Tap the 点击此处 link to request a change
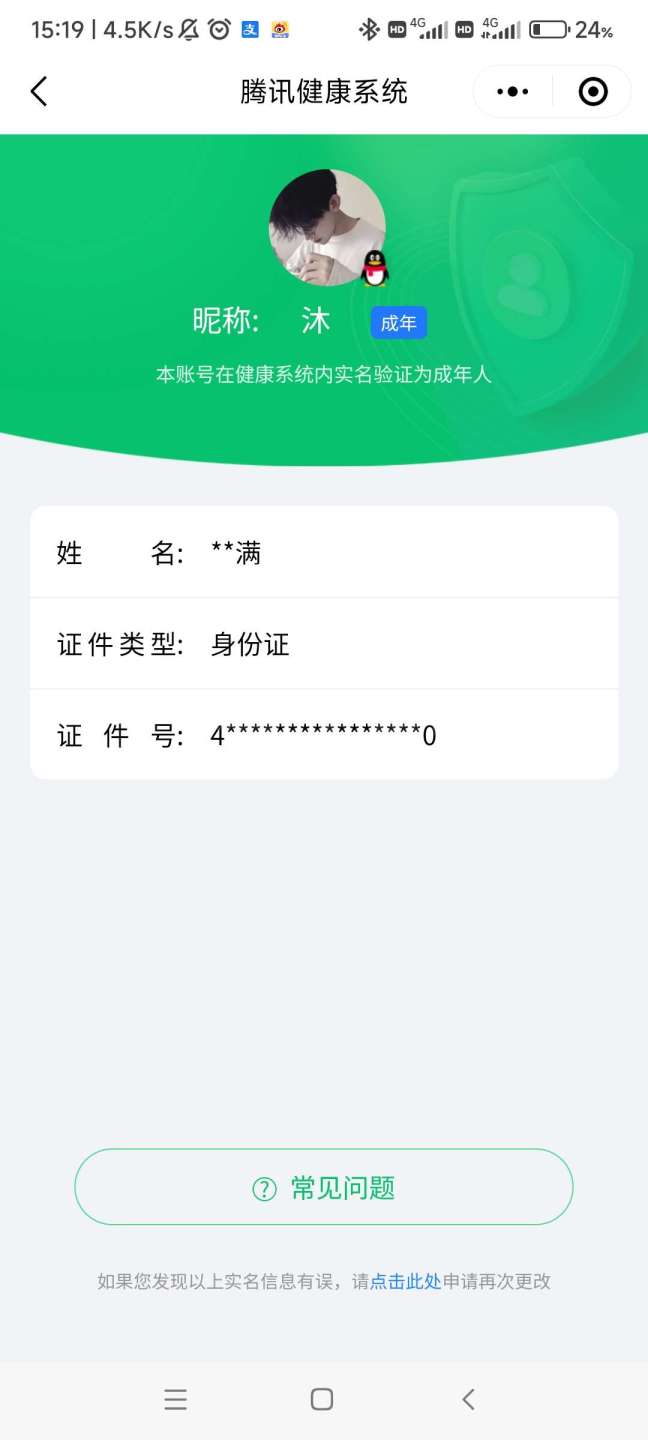 406,1281
